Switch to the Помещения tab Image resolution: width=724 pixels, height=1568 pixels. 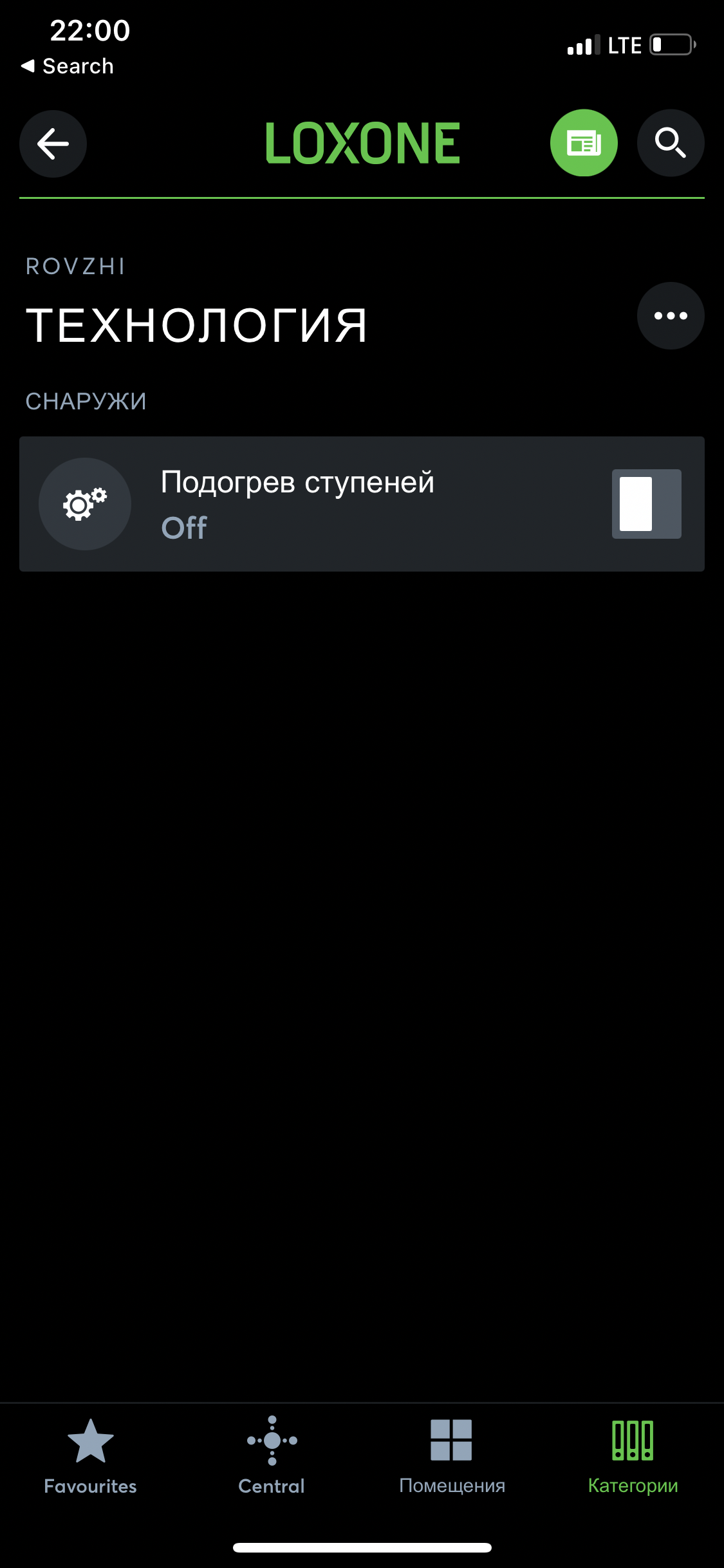tap(452, 1457)
